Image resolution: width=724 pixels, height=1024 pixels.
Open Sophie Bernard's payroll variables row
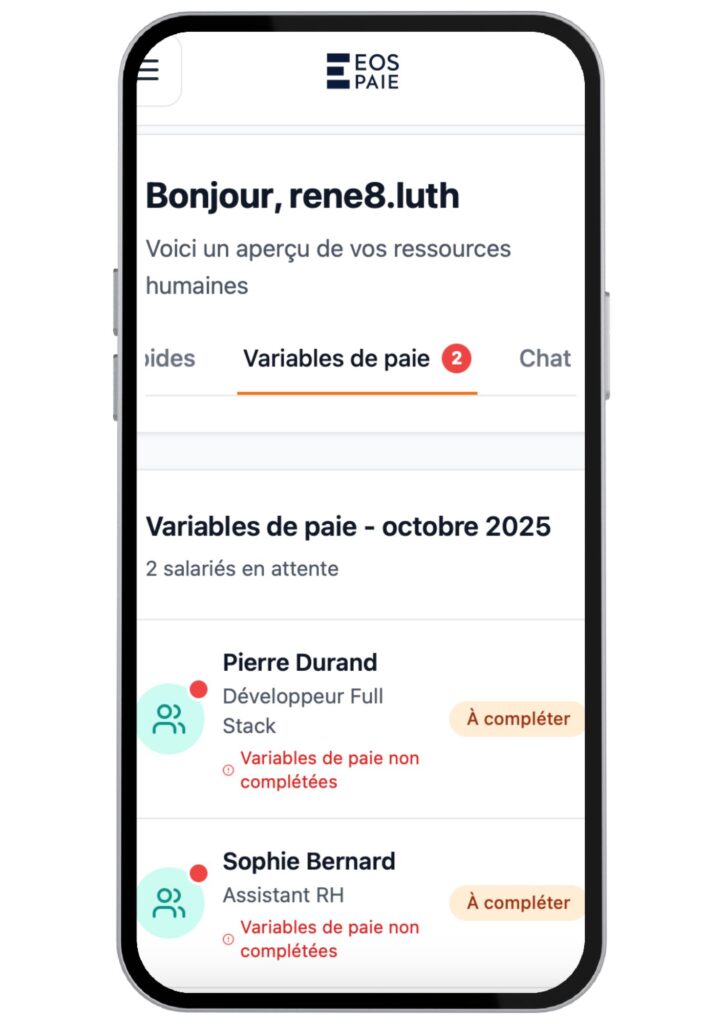pyautogui.click(x=308, y=861)
